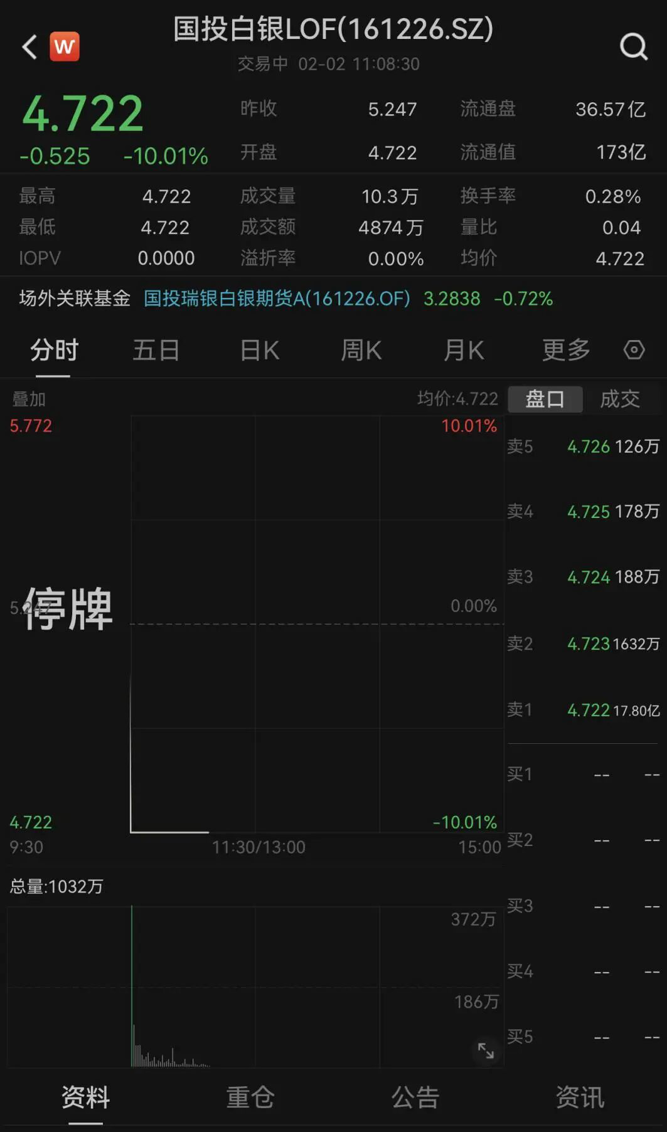This screenshot has height=1132, width=667.
Task: Open the 资讯 news section
Action: [580, 1097]
